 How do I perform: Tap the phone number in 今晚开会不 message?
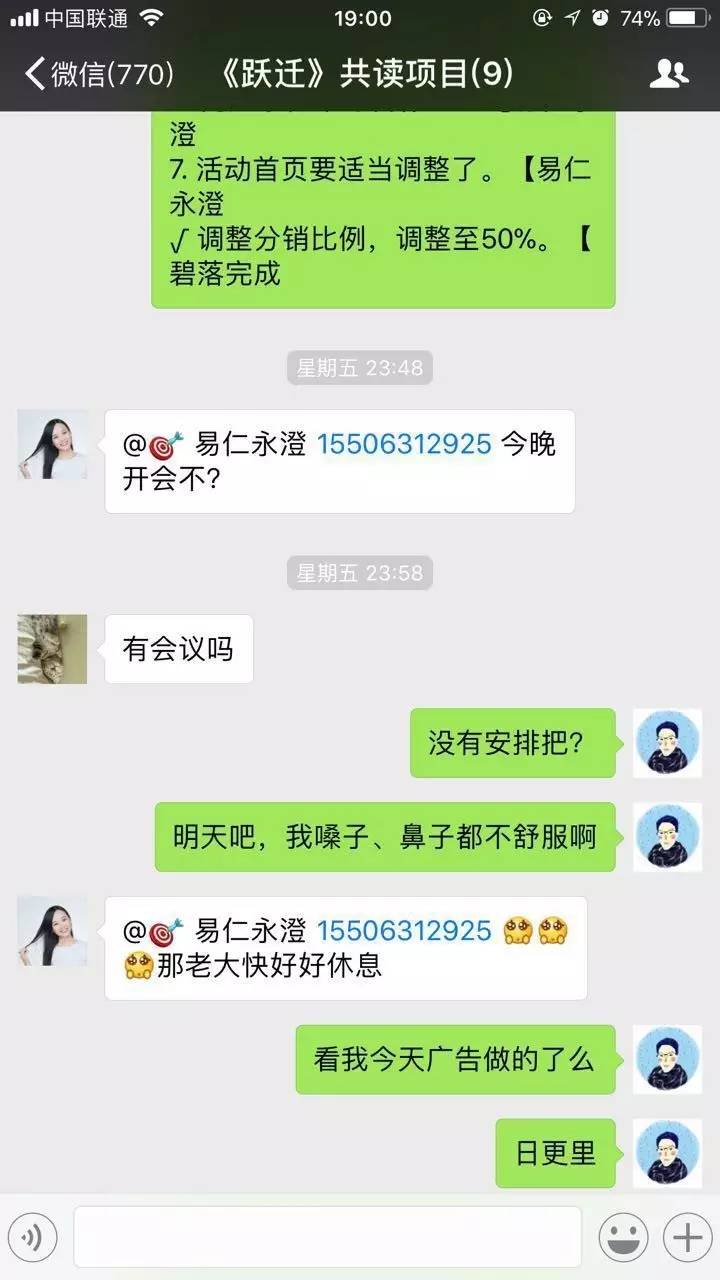coord(404,444)
